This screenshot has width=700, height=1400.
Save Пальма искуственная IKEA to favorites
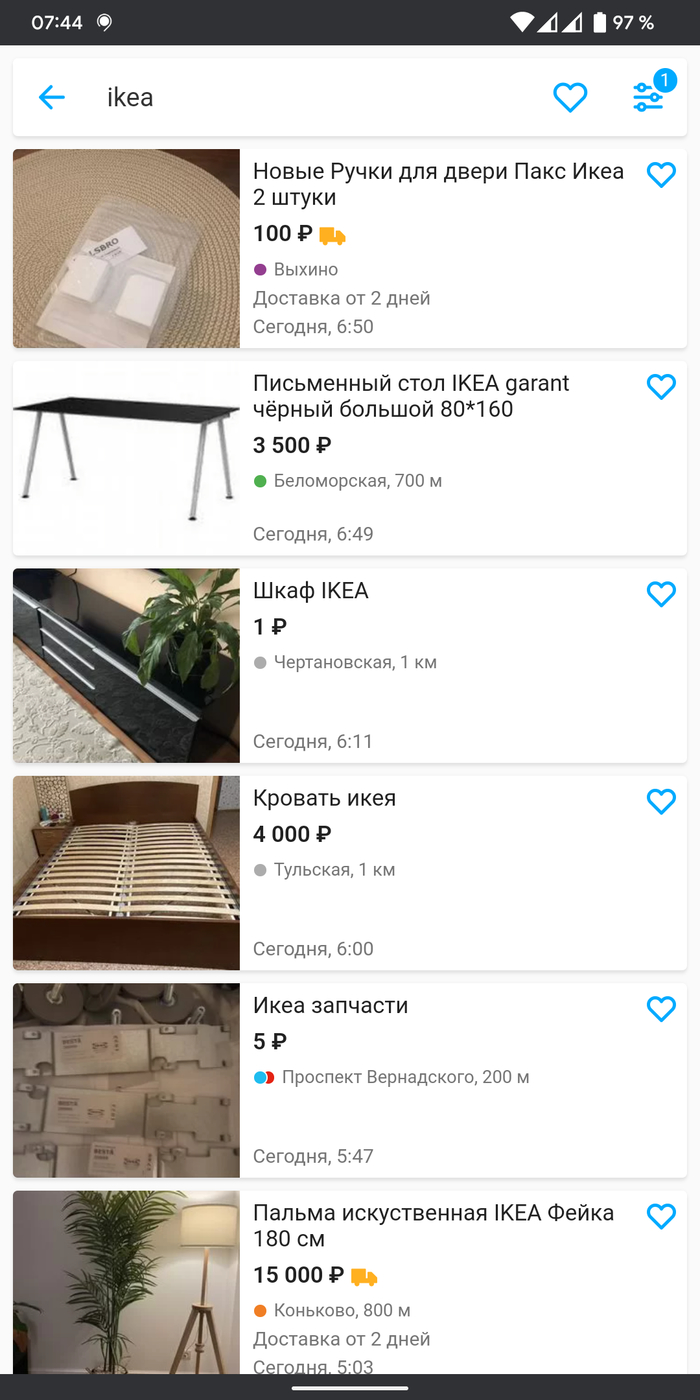click(x=661, y=1216)
